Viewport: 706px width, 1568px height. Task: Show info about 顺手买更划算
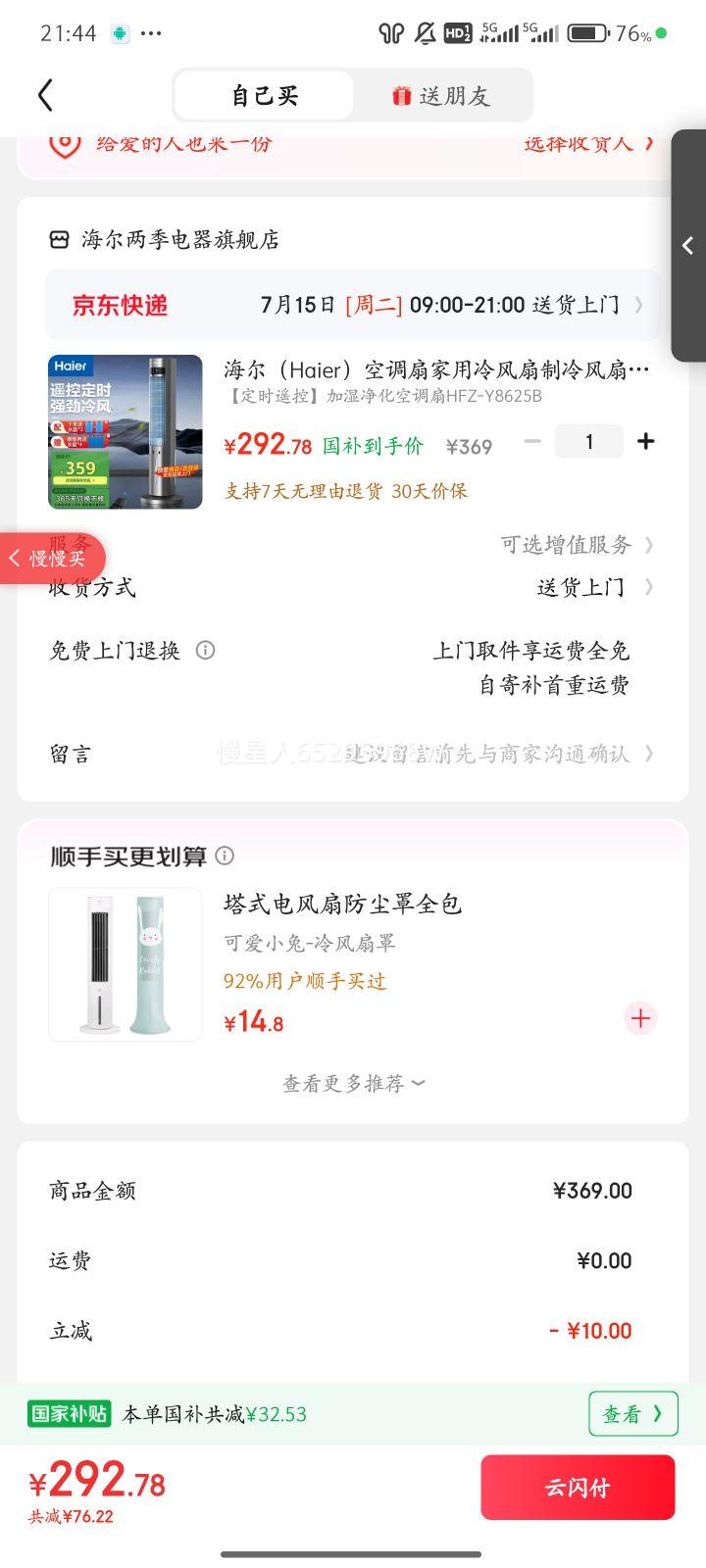click(225, 856)
